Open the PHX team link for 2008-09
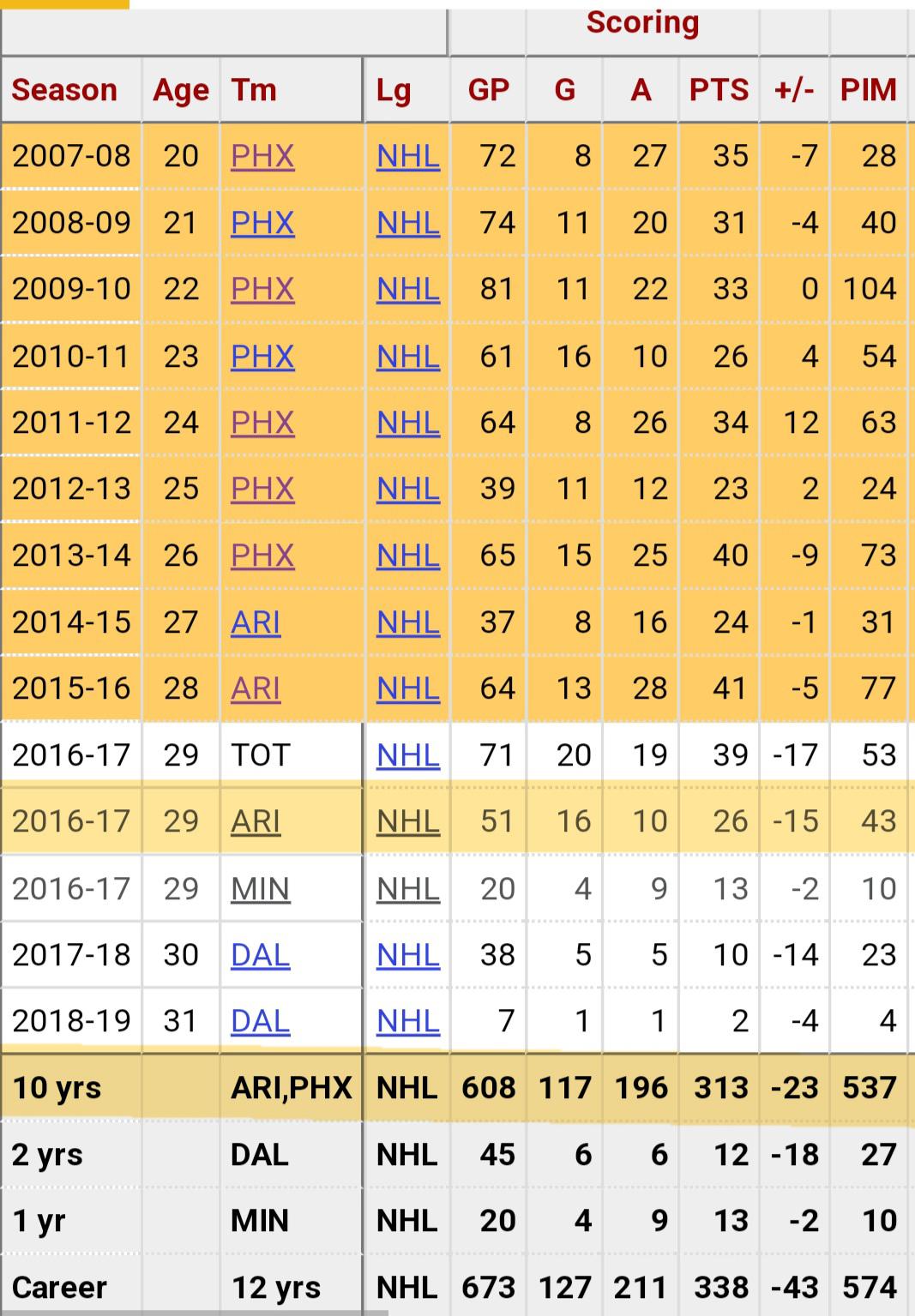The image size is (915, 1316). (x=262, y=223)
